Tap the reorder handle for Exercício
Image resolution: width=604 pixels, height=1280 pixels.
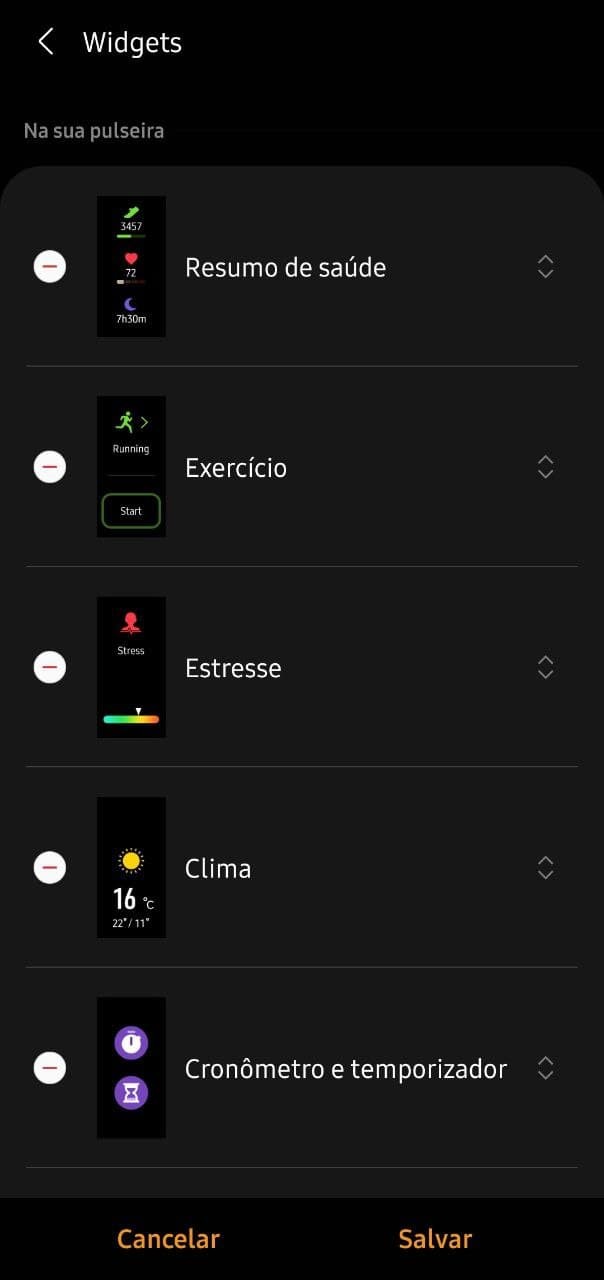(x=545, y=467)
